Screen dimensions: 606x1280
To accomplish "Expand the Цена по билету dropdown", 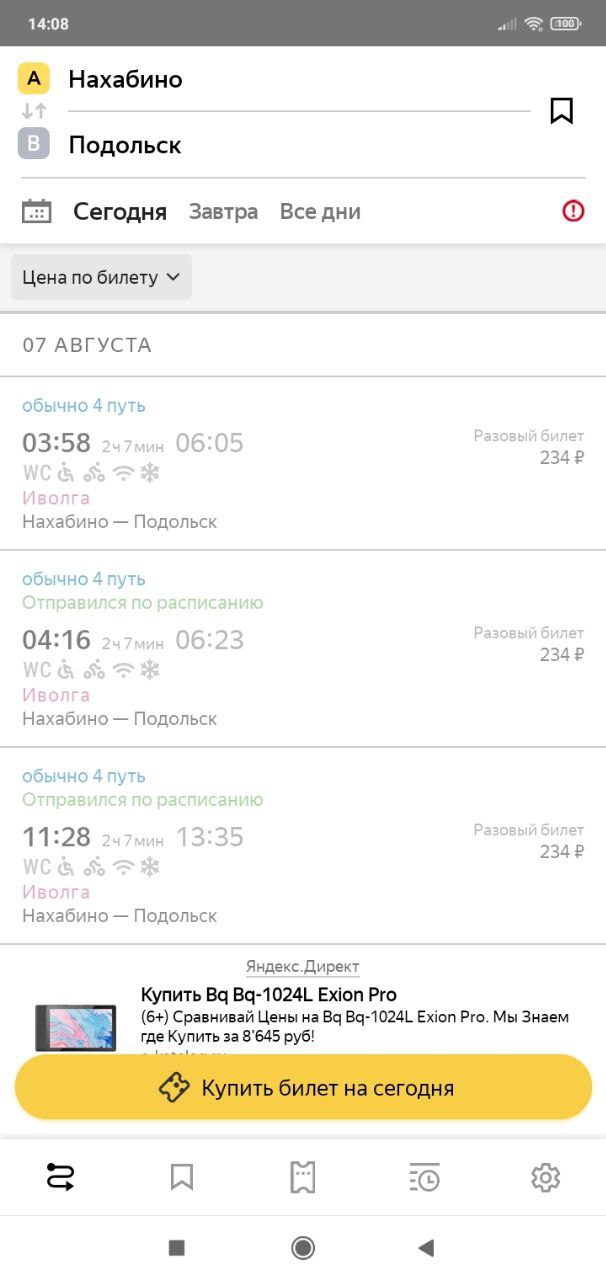I will (x=101, y=277).
